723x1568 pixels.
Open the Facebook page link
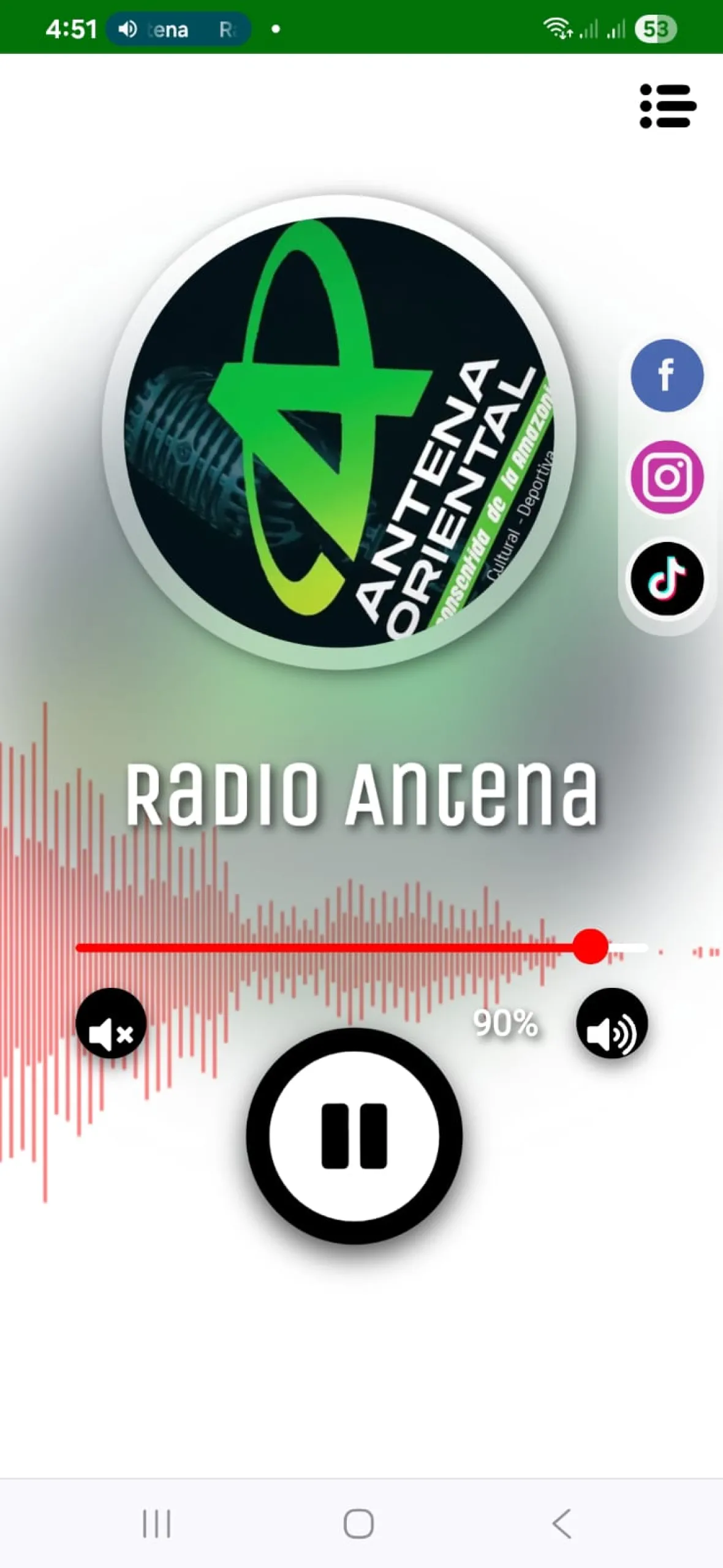coord(667,375)
